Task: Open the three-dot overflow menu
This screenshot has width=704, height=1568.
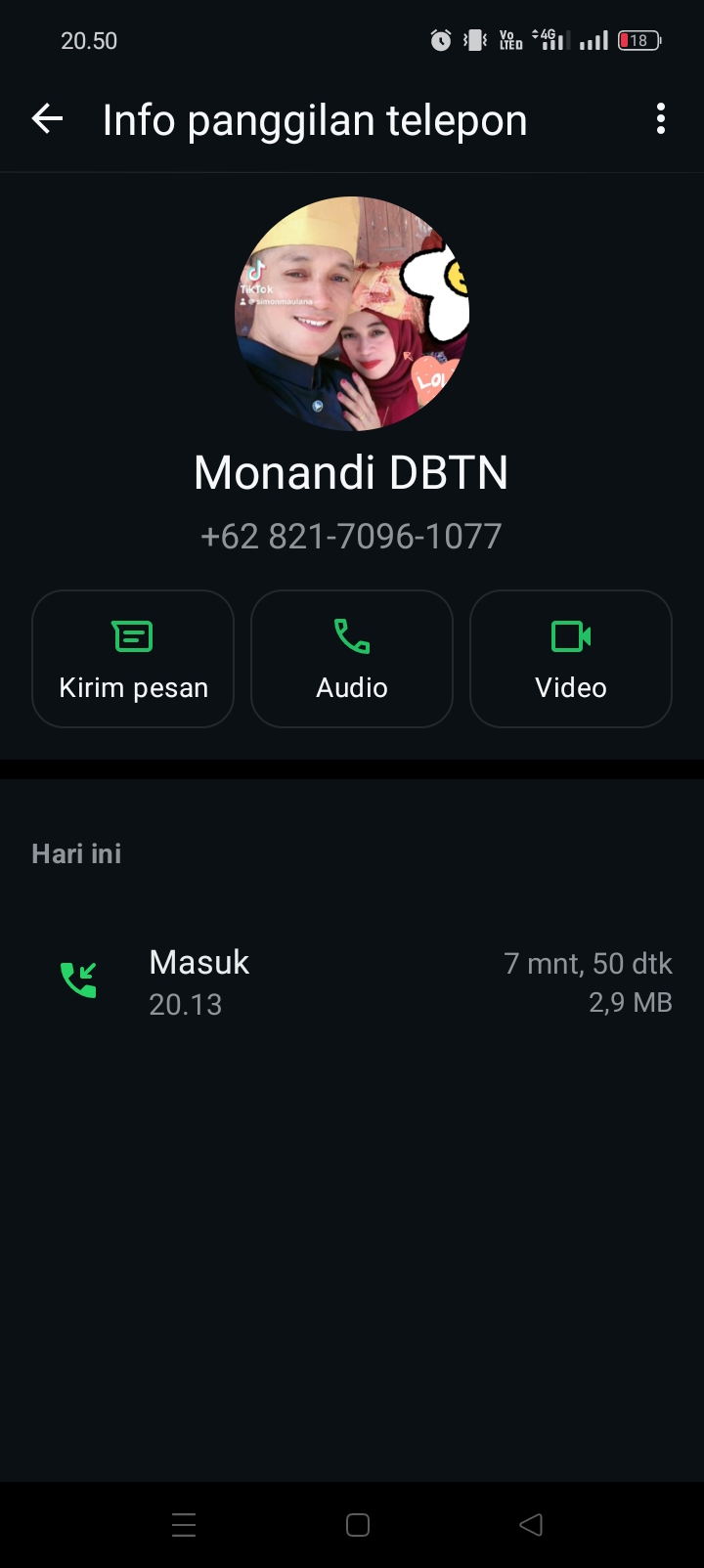Action: 661,119
